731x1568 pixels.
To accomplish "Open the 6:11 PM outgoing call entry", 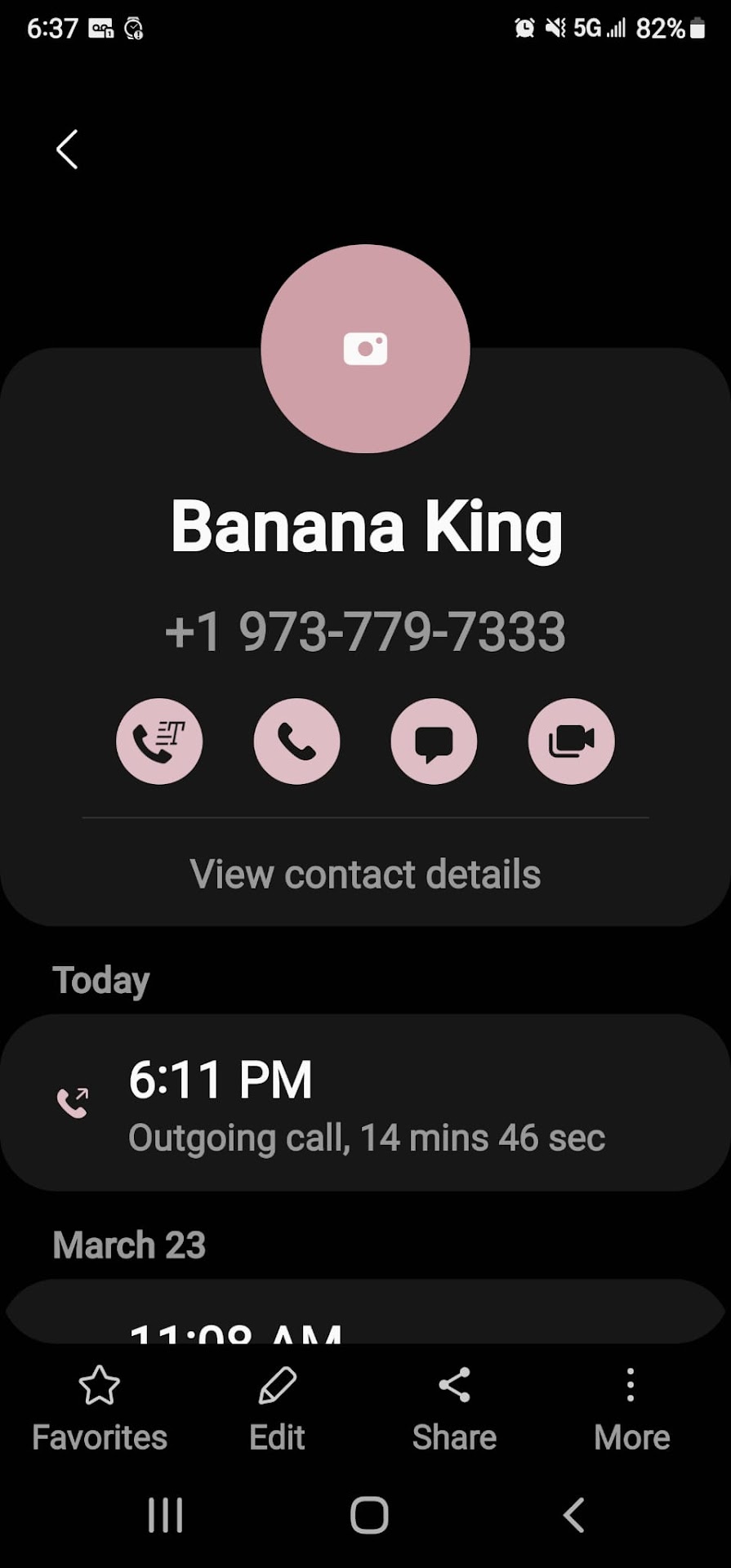I will pos(365,1102).
